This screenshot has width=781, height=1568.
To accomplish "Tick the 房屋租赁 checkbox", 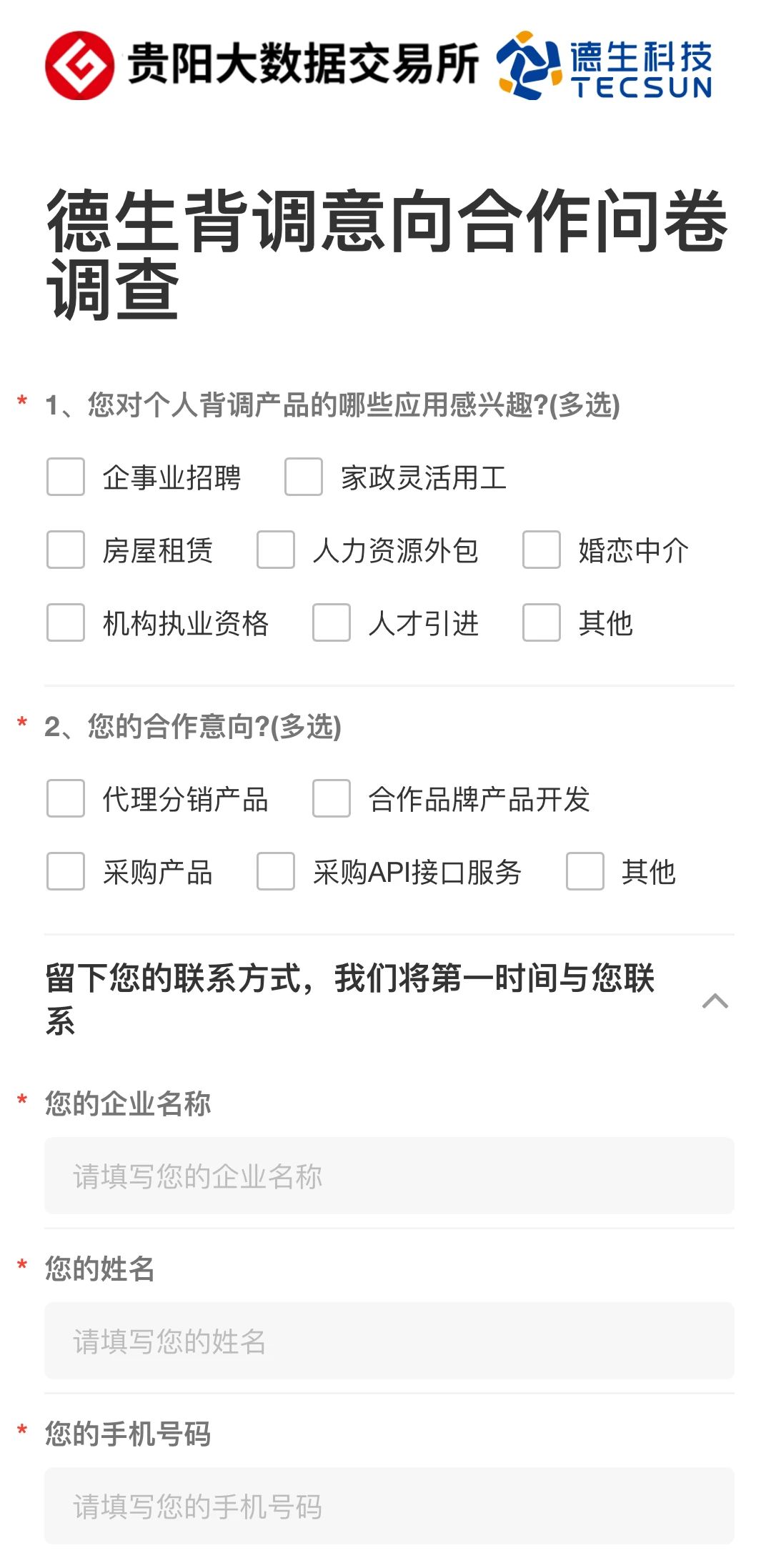I will 66,550.
